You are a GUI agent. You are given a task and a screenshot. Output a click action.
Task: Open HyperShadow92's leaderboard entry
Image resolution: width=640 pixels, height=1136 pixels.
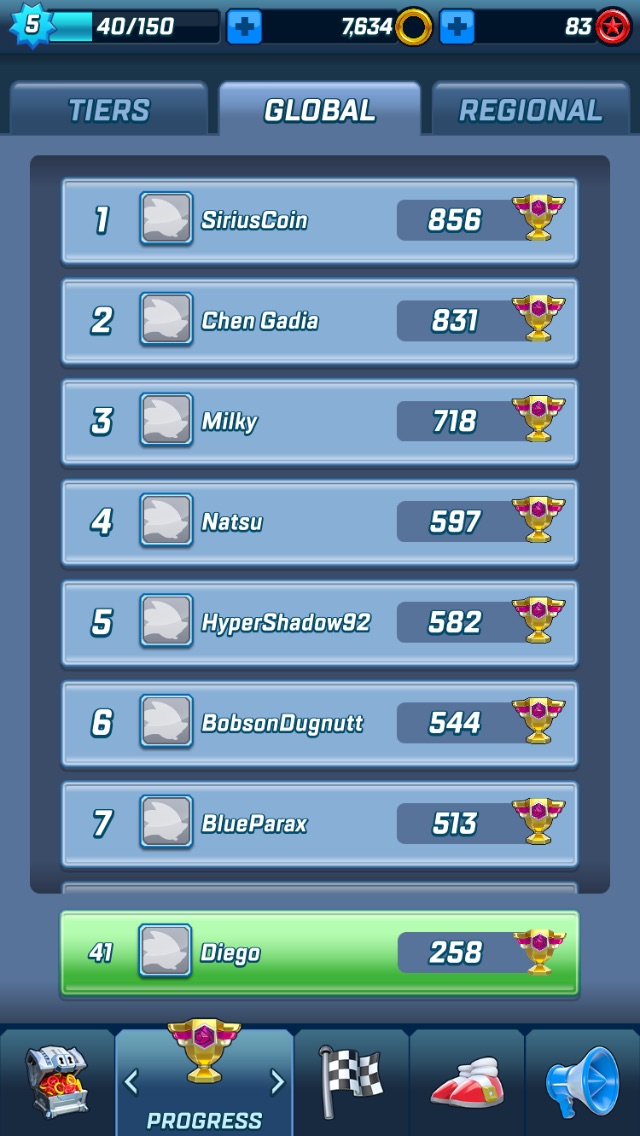click(x=320, y=623)
